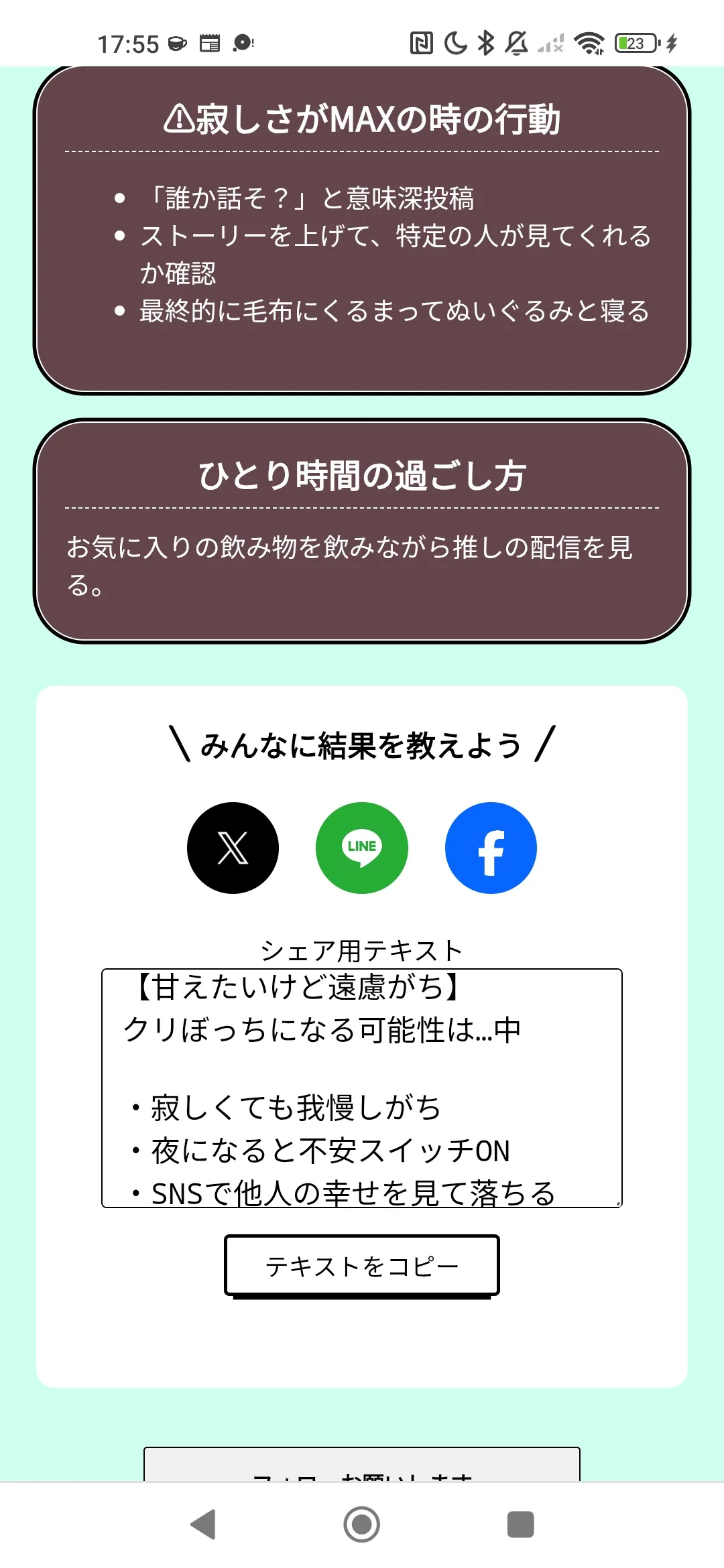Go back with the system back button
The image size is (724, 1568).
click(x=203, y=1524)
